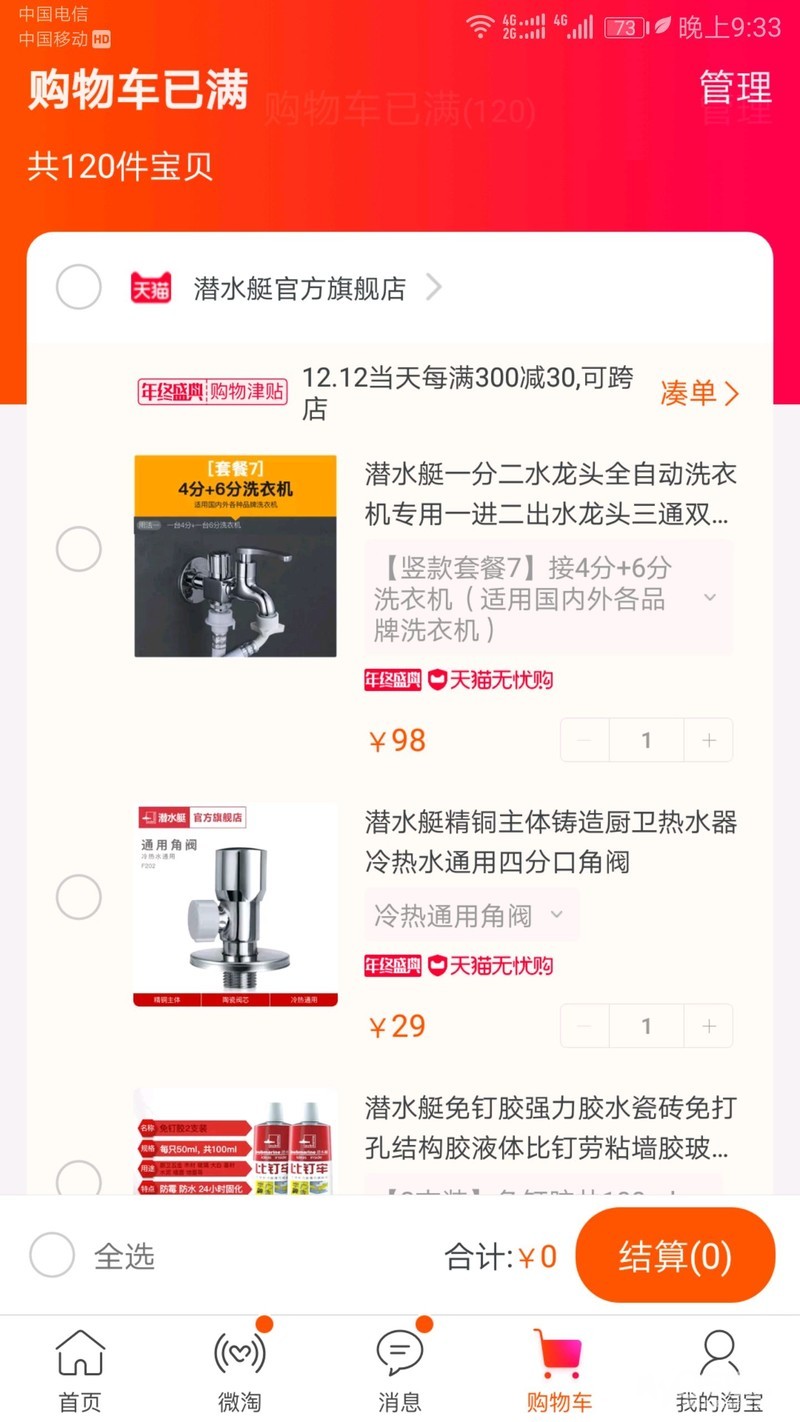Tap 结算 to check out
The height and width of the screenshot is (1422, 800).
coord(675,1256)
